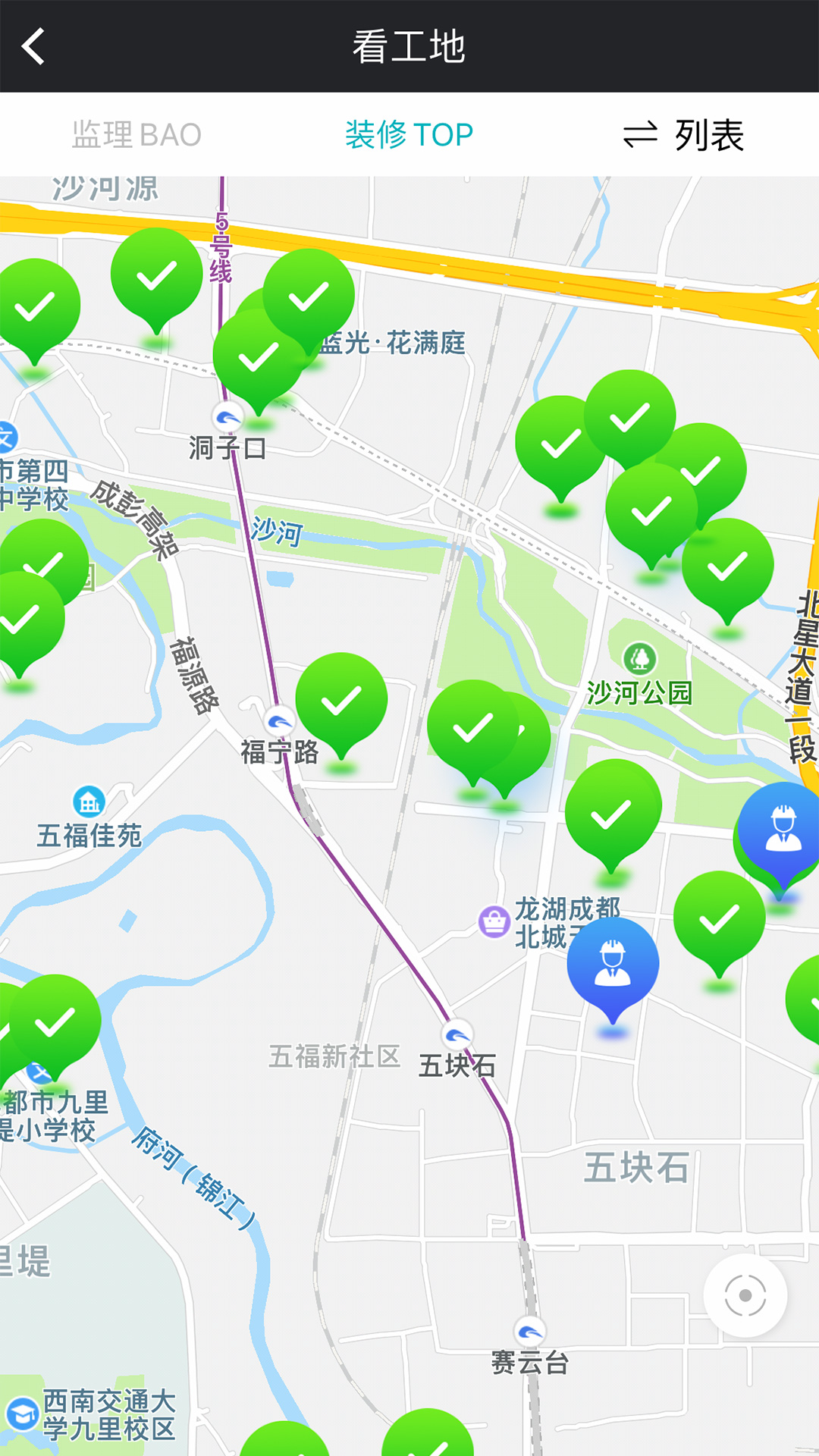Open the 龙湖成都北城 shopping mall icon

point(494,922)
